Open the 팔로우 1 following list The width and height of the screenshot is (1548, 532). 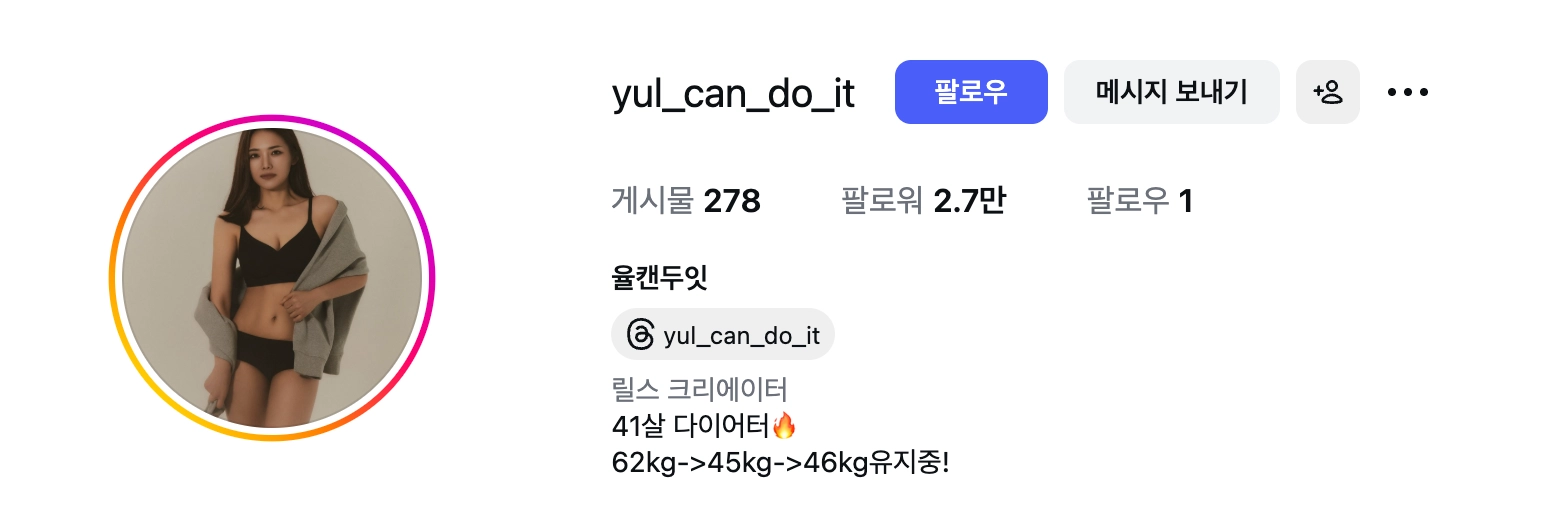pyautogui.click(x=1139, y=202)
